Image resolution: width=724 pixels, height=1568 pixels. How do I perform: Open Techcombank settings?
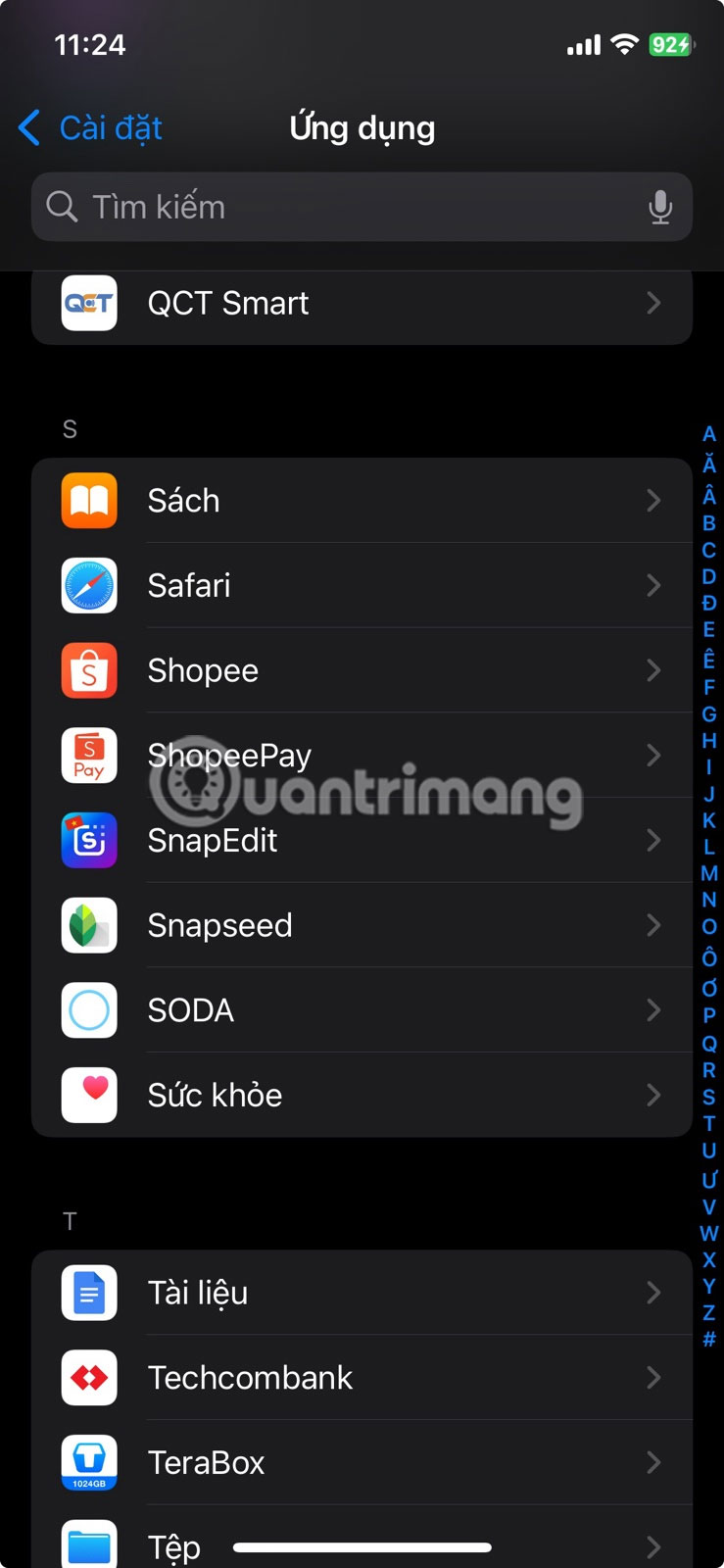361,1378
